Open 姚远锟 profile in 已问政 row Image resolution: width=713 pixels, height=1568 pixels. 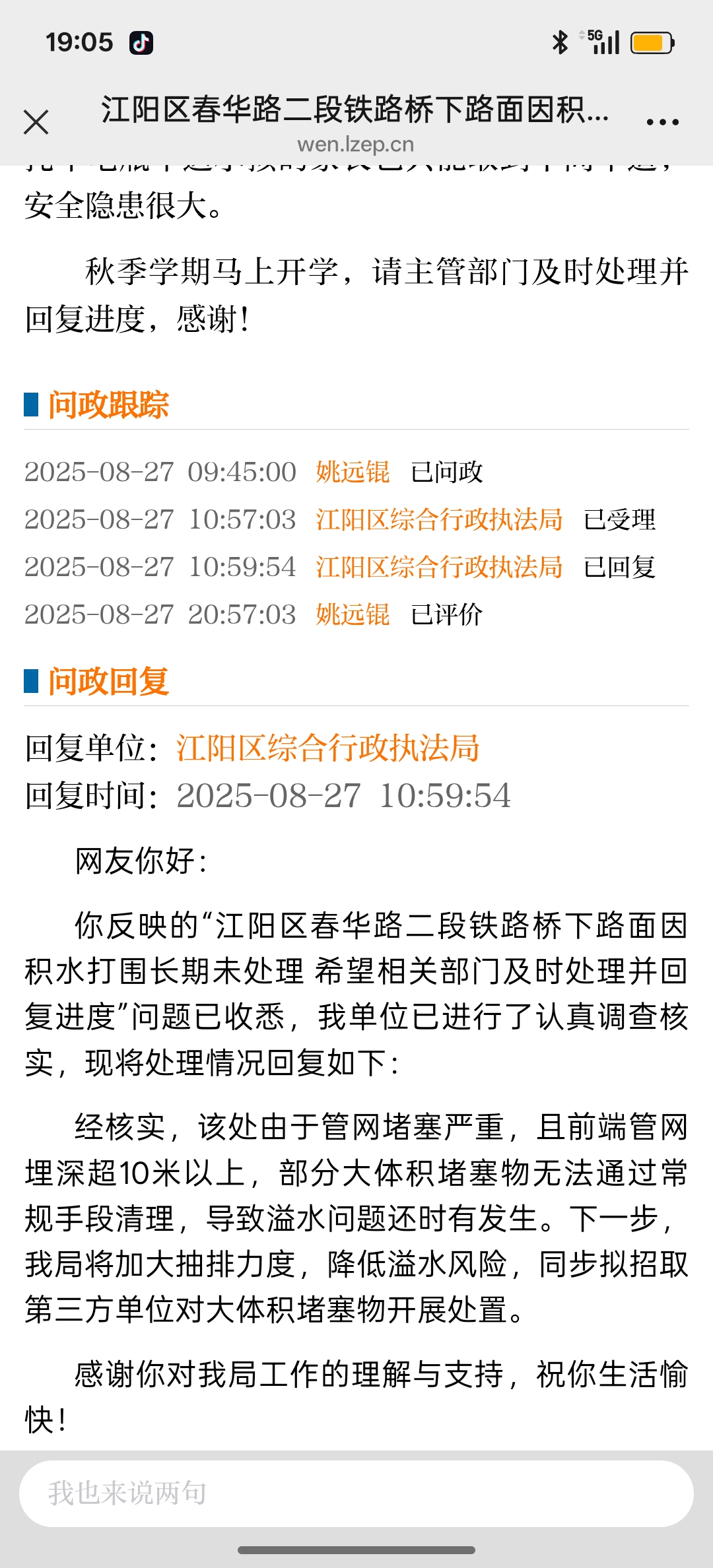pos(353,473)
